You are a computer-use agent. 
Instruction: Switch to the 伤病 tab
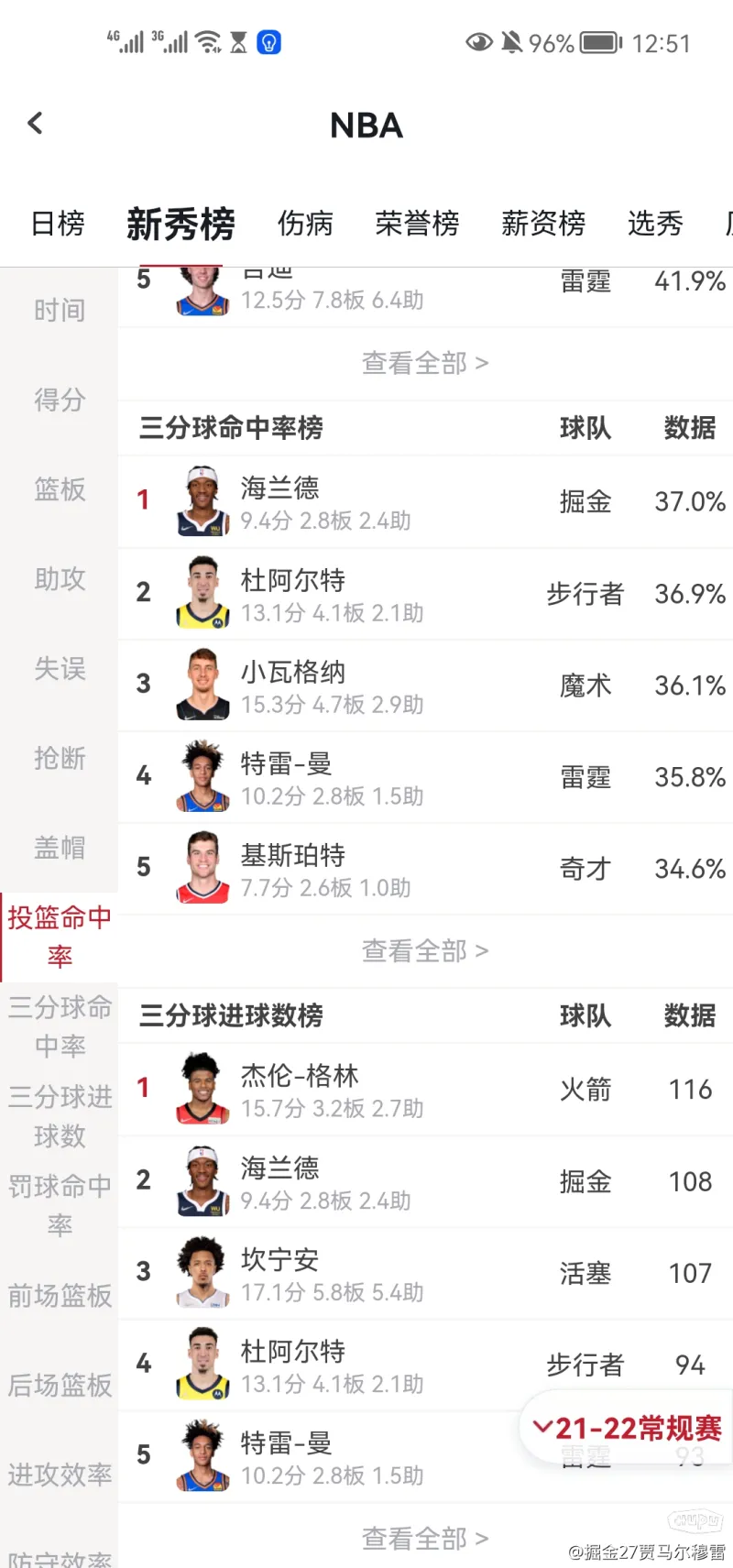[x=305, y=224]
